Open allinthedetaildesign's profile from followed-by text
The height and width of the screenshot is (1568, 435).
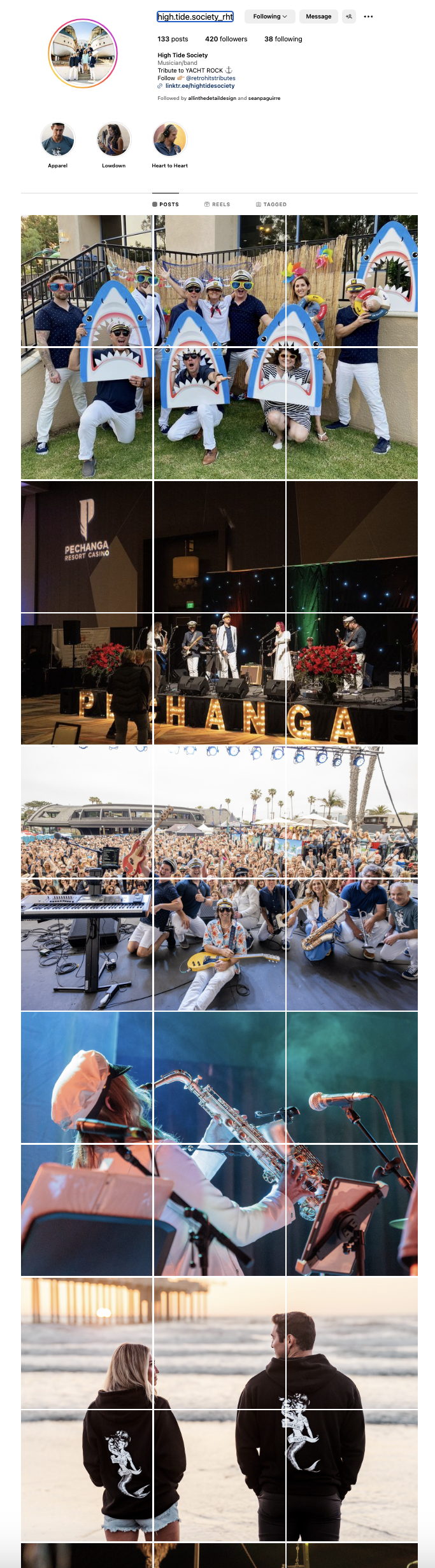212,99
